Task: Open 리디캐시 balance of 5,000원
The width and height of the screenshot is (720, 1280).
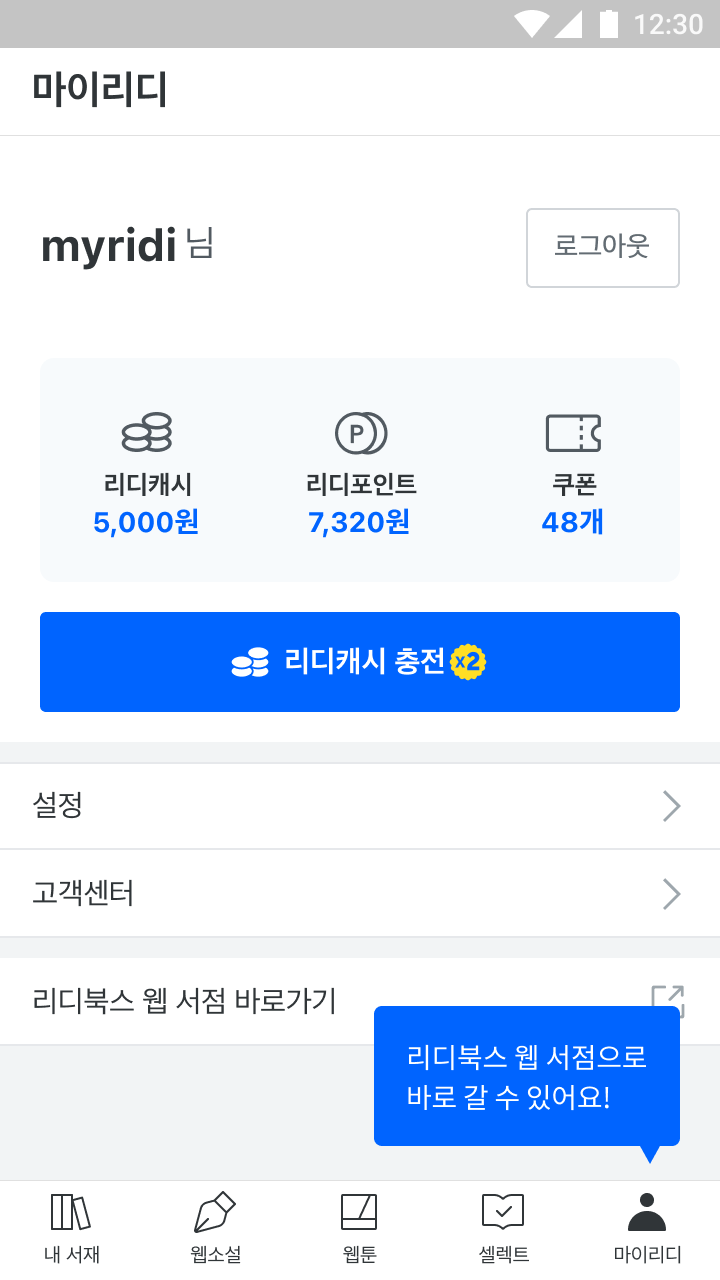Action: [147, 472]
